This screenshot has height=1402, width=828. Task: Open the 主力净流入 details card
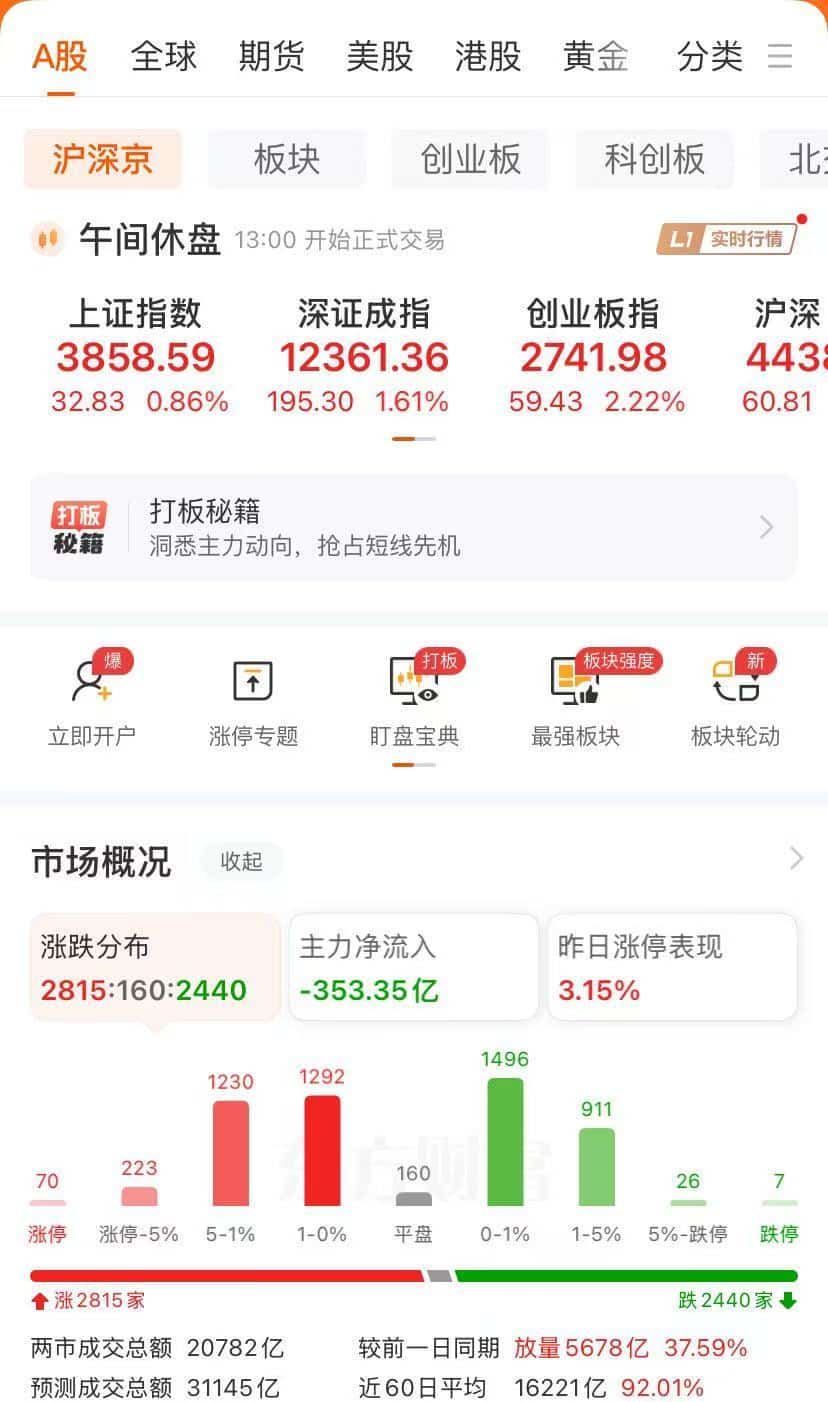[x=413, y=966]
